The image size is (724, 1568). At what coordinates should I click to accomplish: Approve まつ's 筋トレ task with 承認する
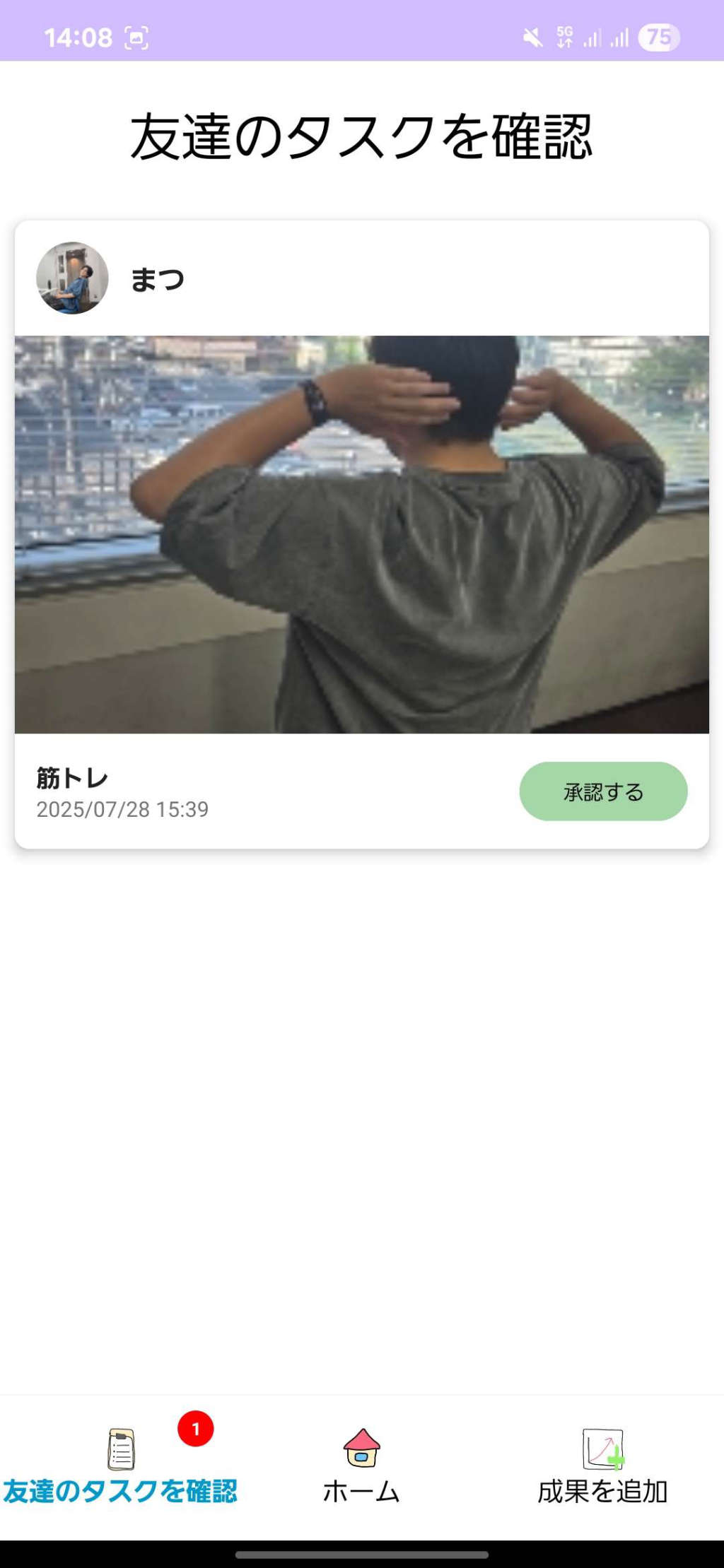click(602, 791)
